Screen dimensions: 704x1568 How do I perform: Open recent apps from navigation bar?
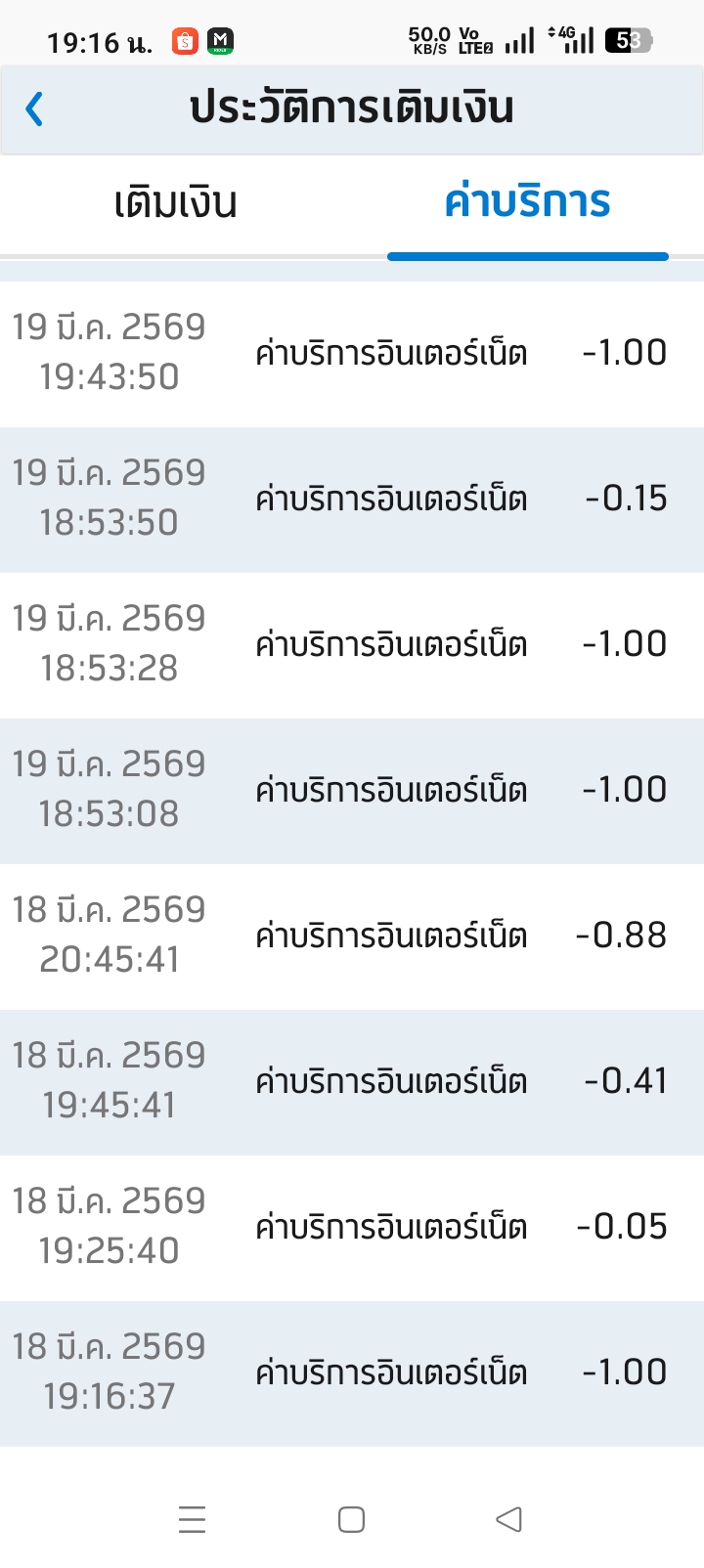click(x=193, y=1519)
